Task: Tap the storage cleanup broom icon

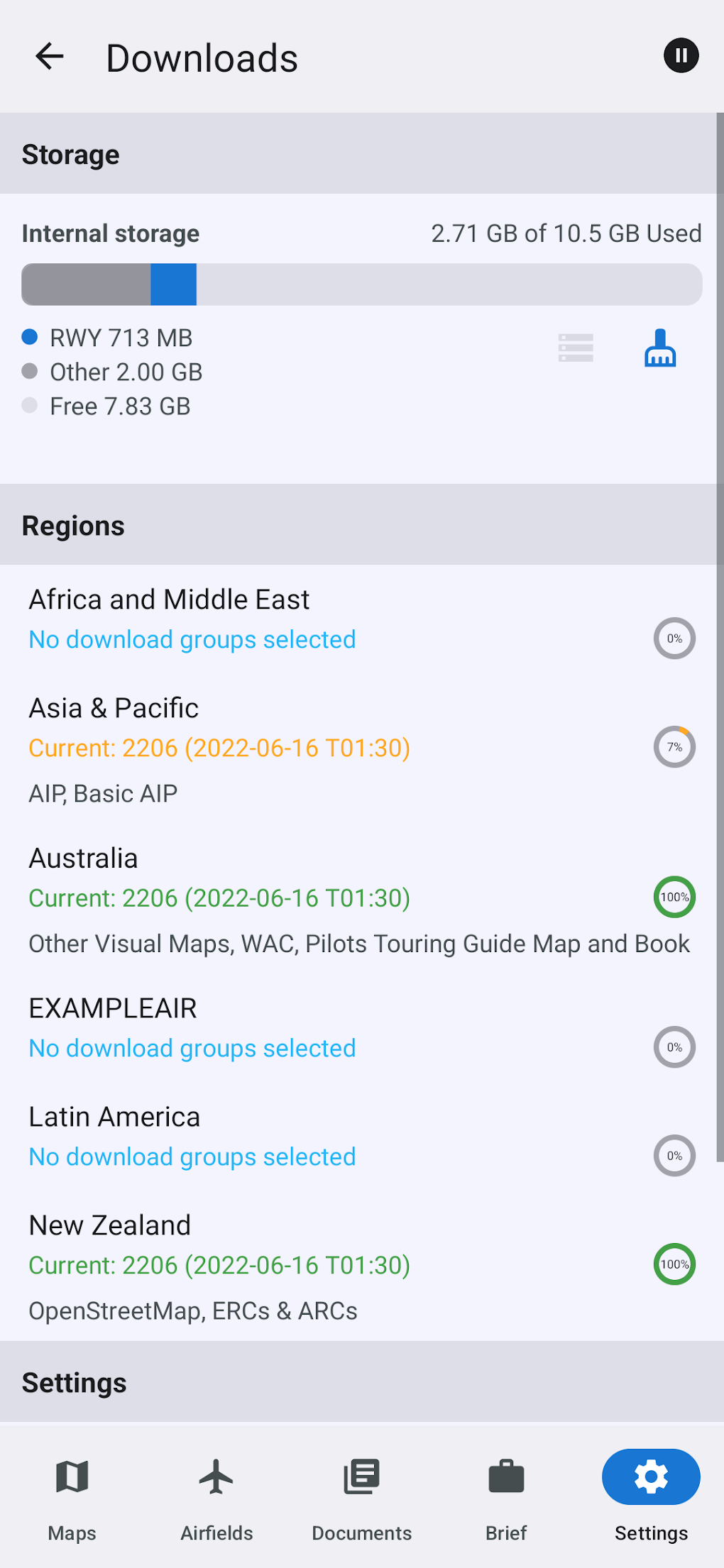Action: pyautogui.click(x=659, y=348)
